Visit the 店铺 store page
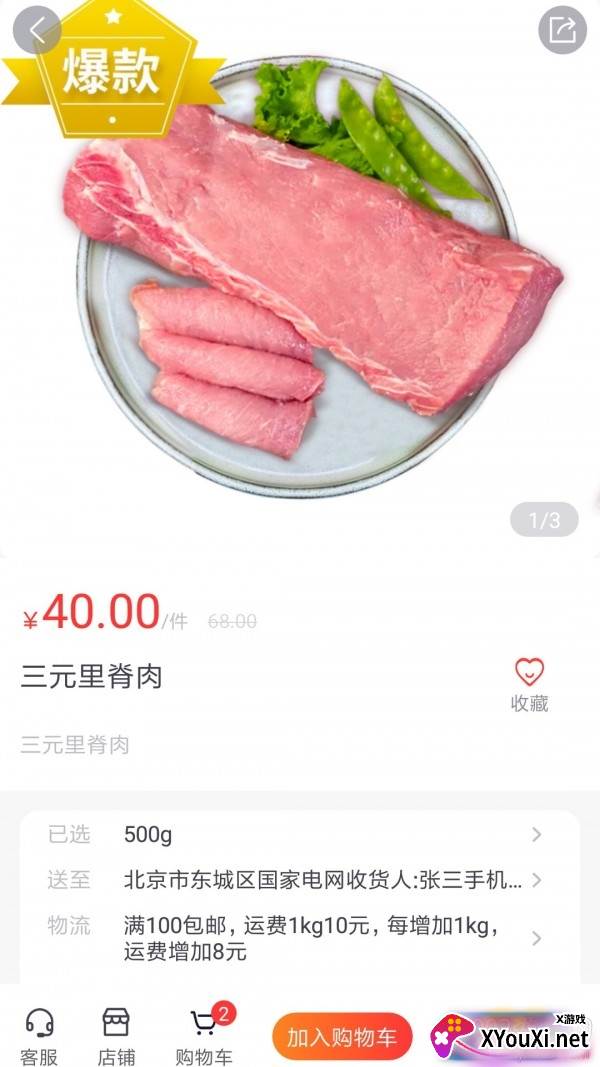Image resolution: width=600 pixels, height=1067 pixels. pos(116,1036)
